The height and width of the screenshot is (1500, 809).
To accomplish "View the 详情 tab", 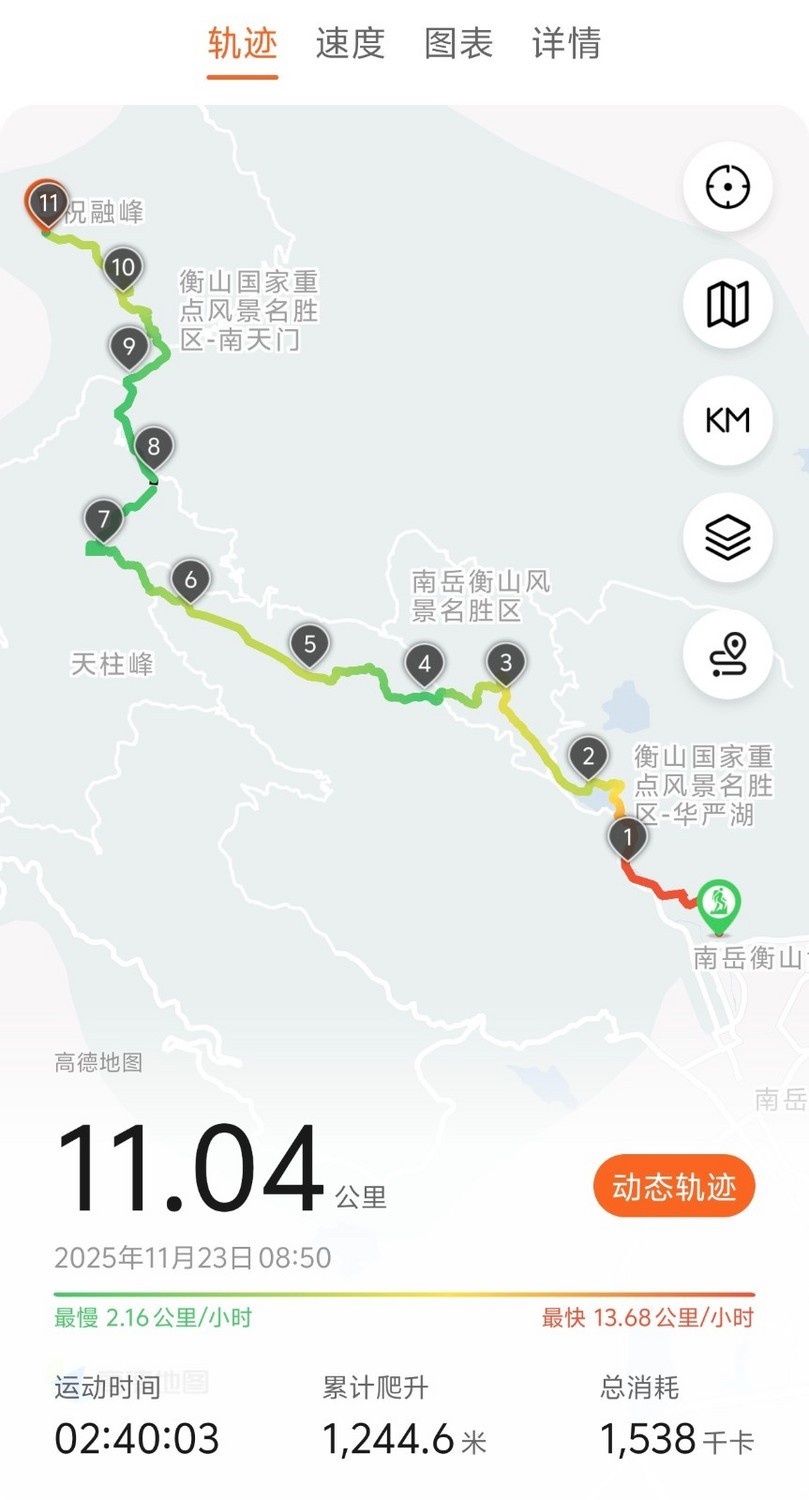I will click(567, 44).
